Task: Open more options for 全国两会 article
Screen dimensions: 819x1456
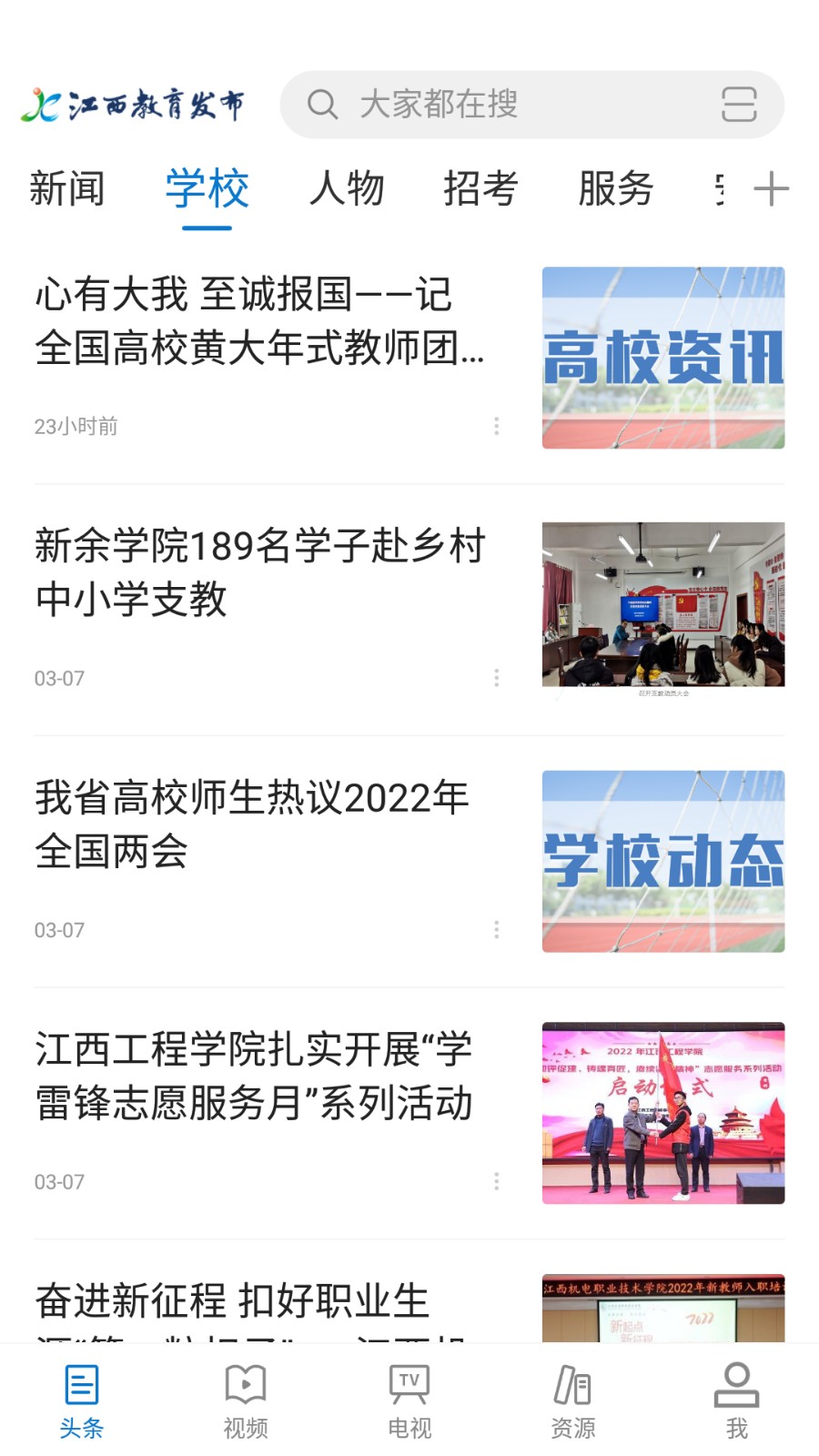Action: (x=496, y=929)
